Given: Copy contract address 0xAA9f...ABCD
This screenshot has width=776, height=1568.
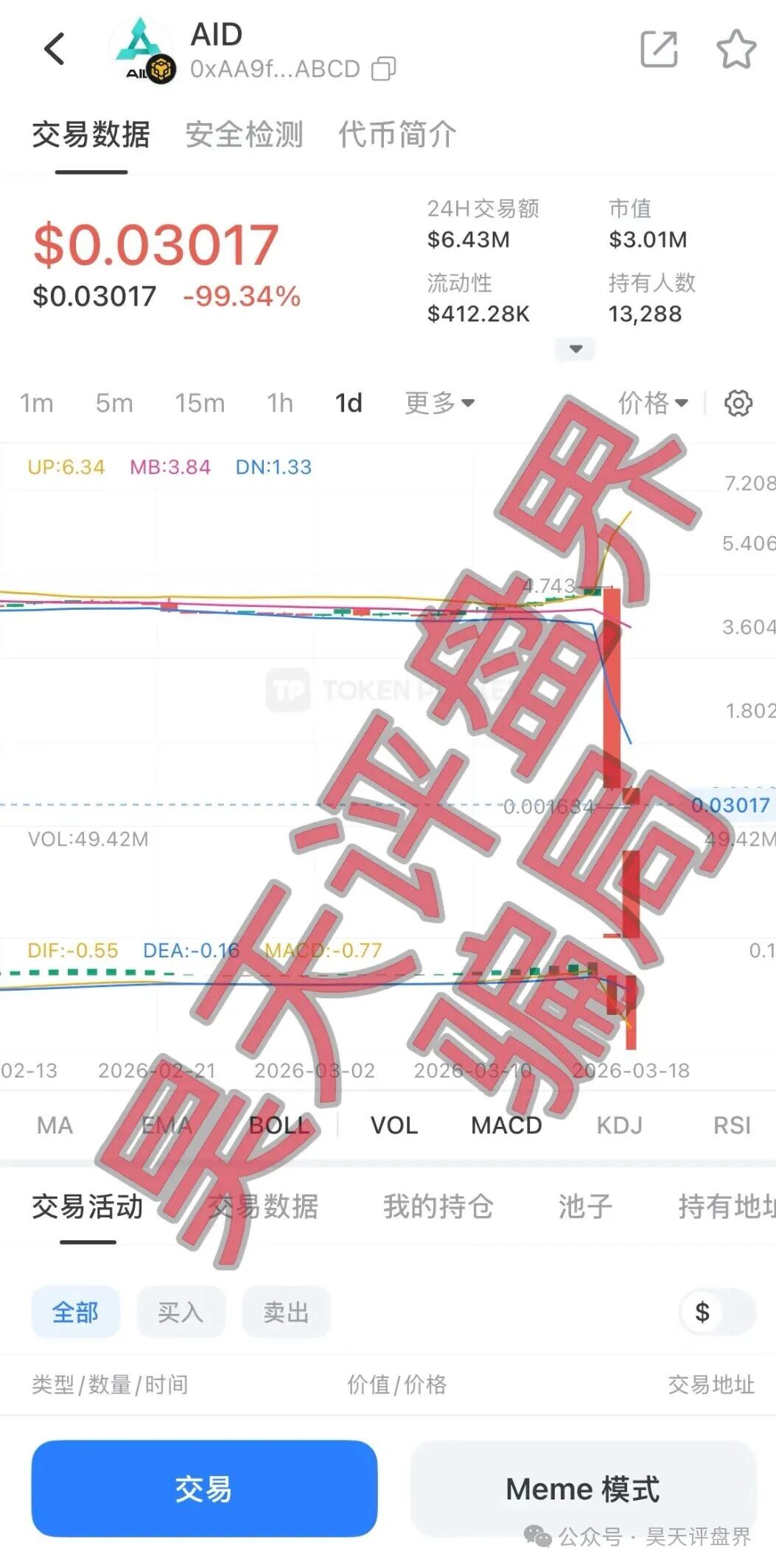Looking at the screenshot, I should pyautogui.click(x=382, y=68).
